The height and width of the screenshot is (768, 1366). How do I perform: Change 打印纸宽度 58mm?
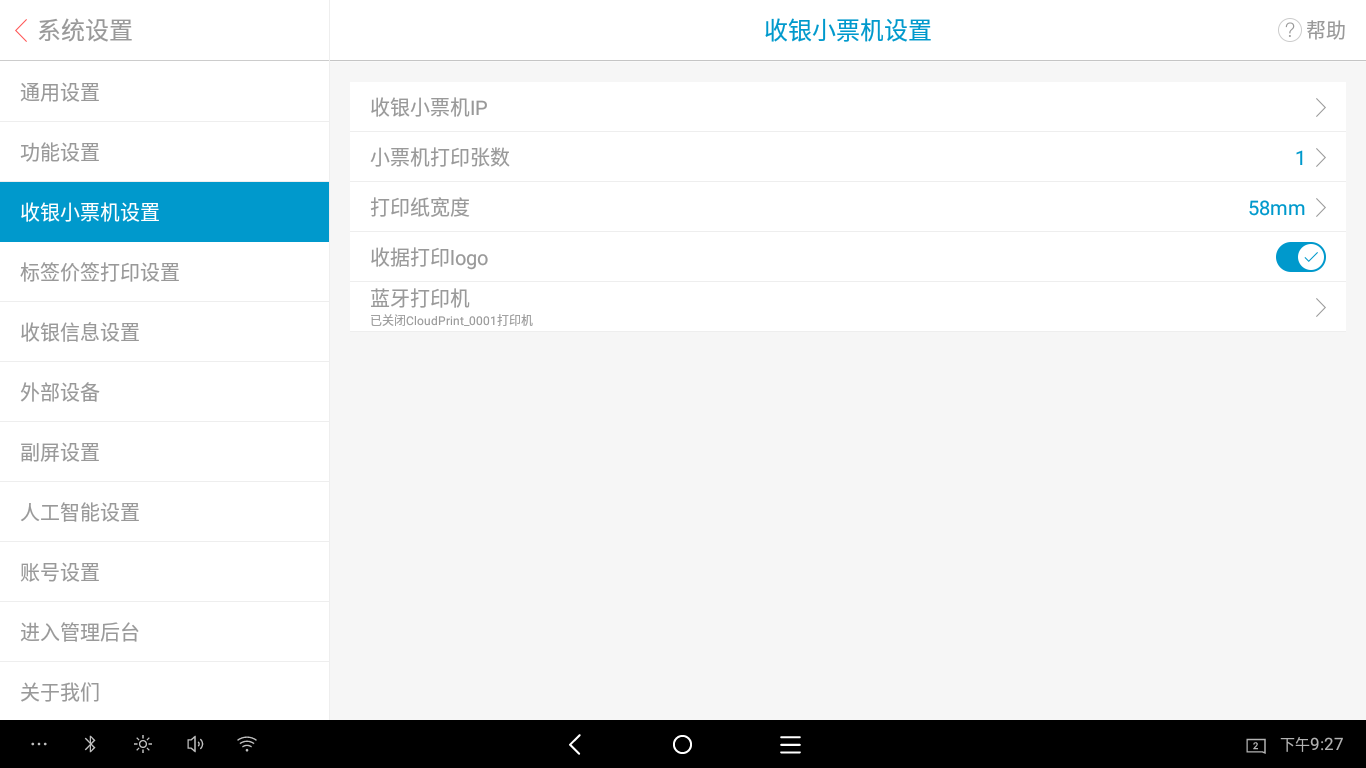click(x=847, y=207)
